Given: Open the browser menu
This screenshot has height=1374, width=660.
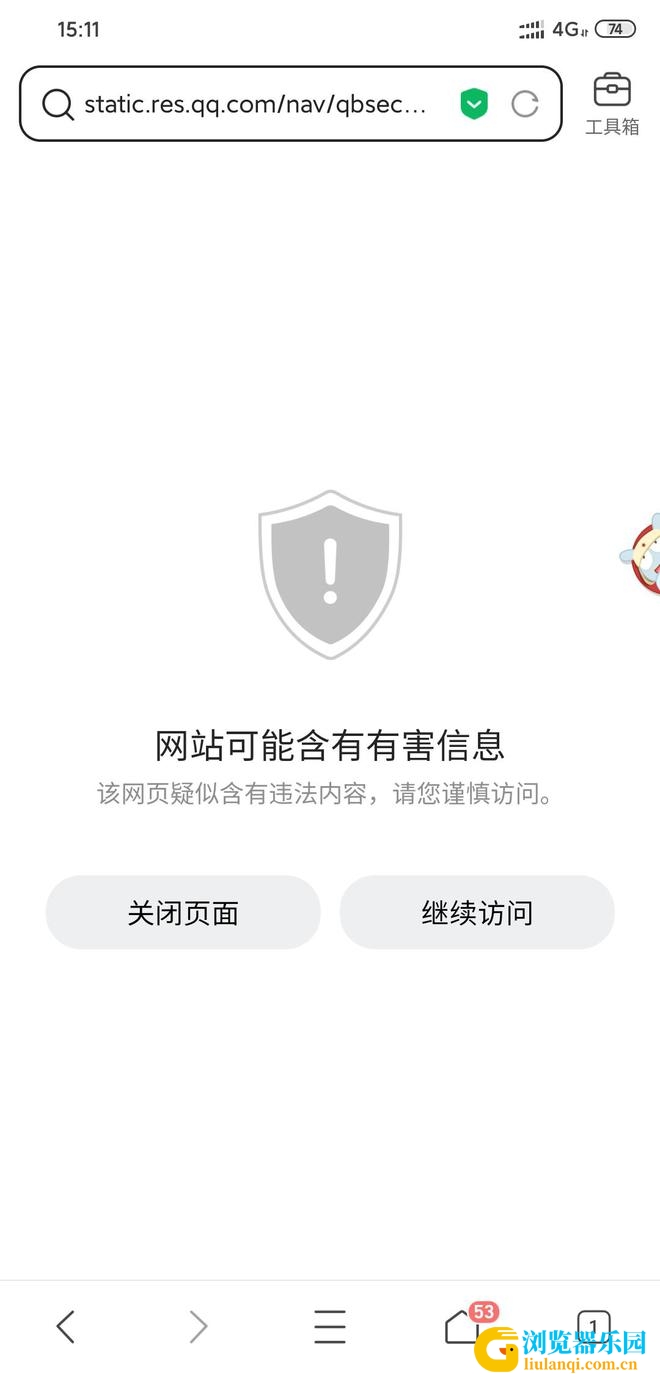Looking at the screenshot, I should pos(329,1326).
